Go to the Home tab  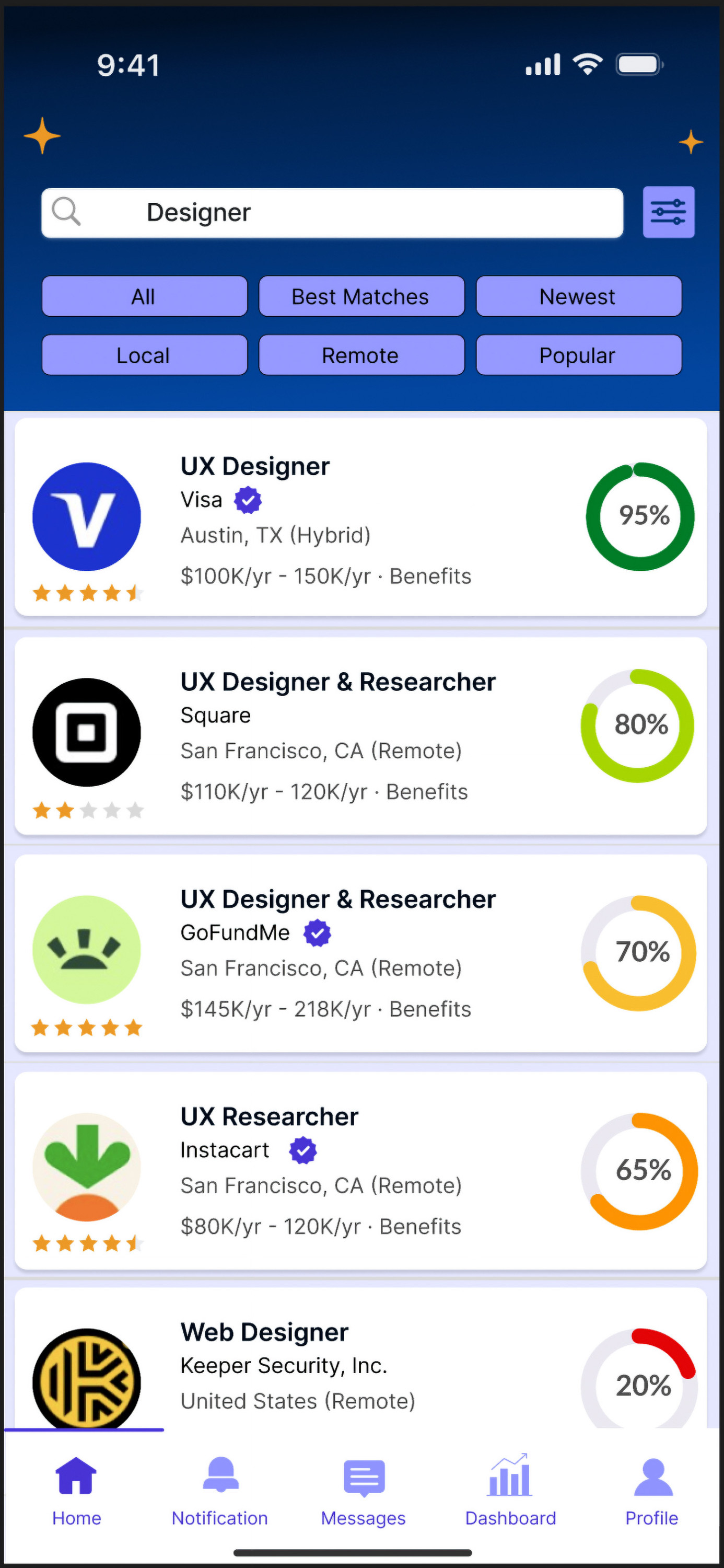77,1491
